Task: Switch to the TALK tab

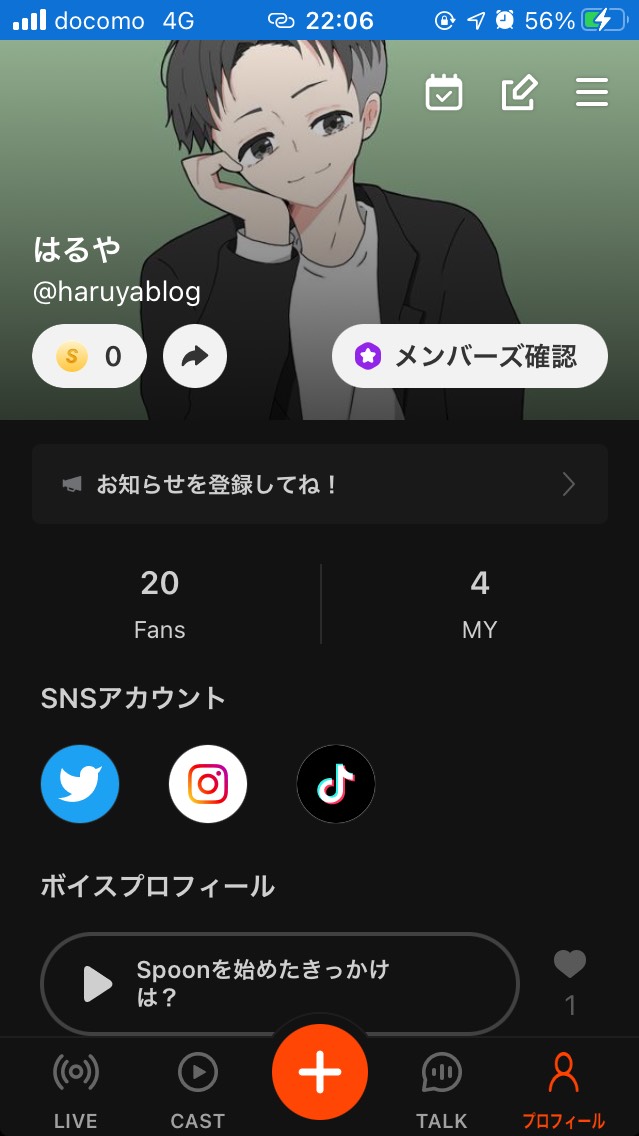Action: (442, 1088)
